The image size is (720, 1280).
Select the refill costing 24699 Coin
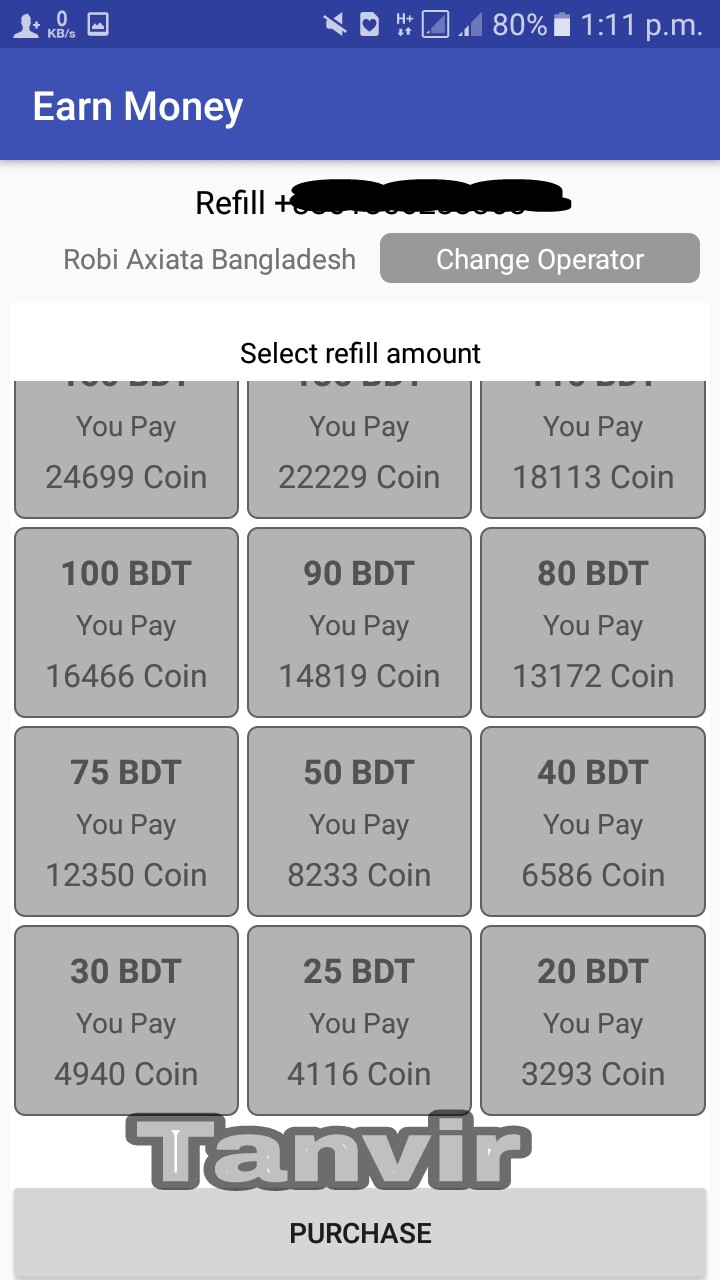point(126,450)
